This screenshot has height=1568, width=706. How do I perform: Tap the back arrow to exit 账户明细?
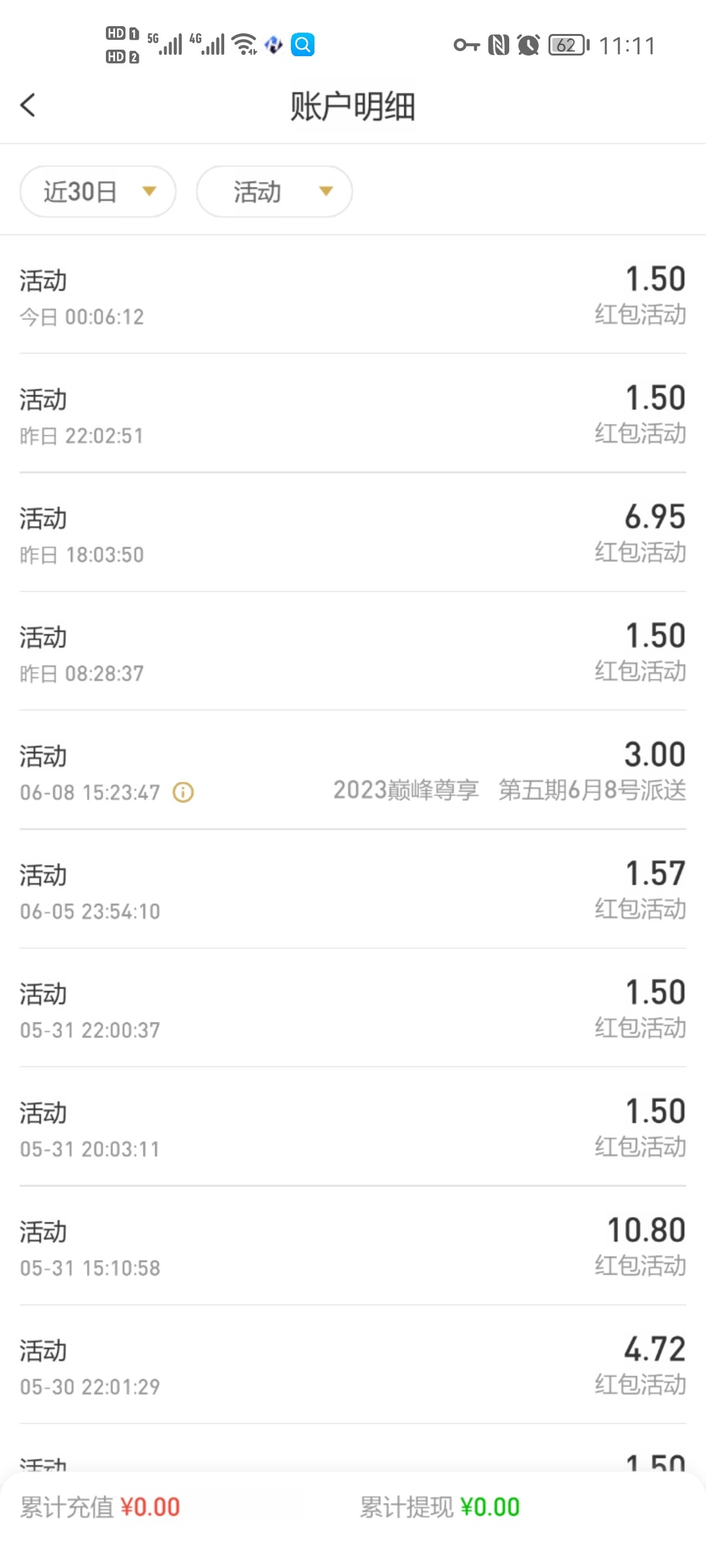(x=28, y=105)
